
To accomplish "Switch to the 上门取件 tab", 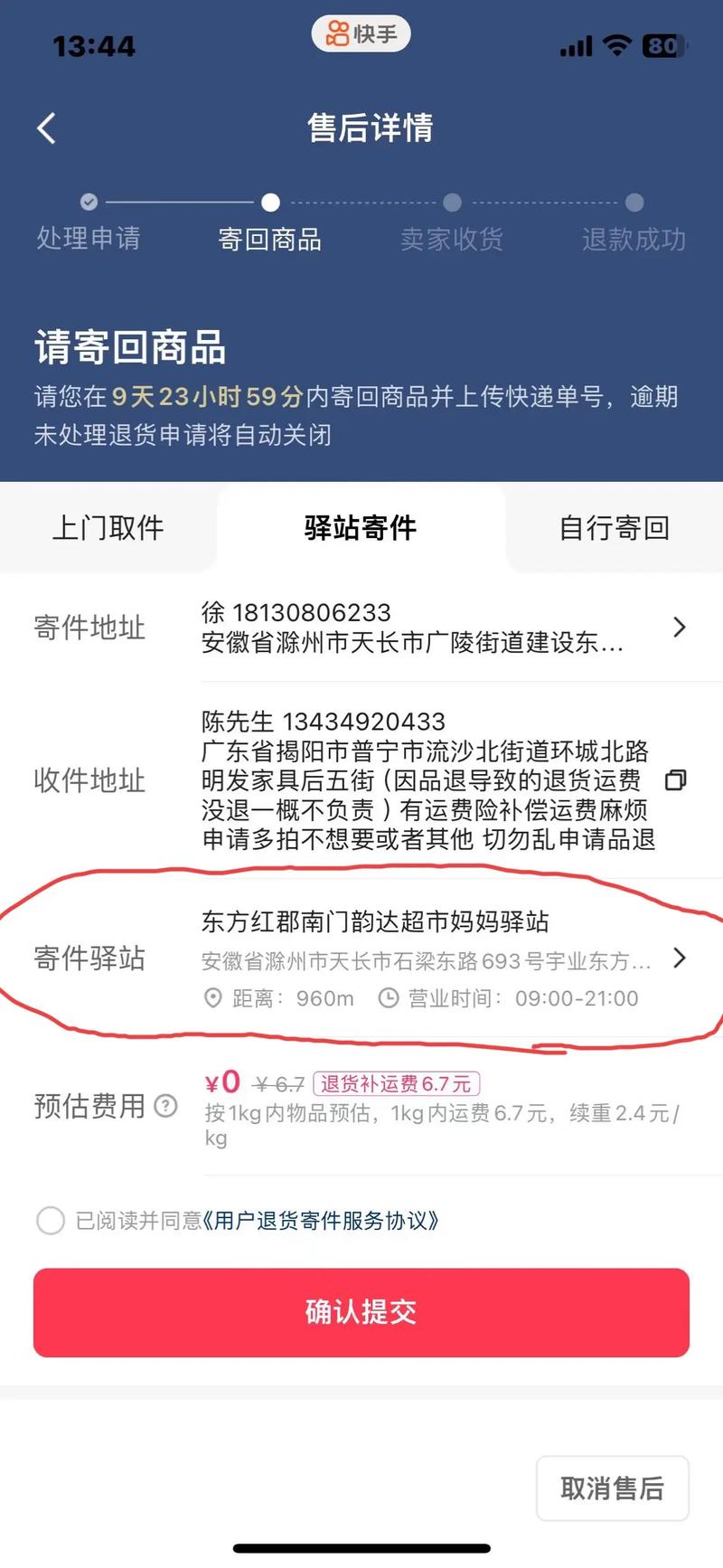I will pyautogui.click(x=108, y=528).
